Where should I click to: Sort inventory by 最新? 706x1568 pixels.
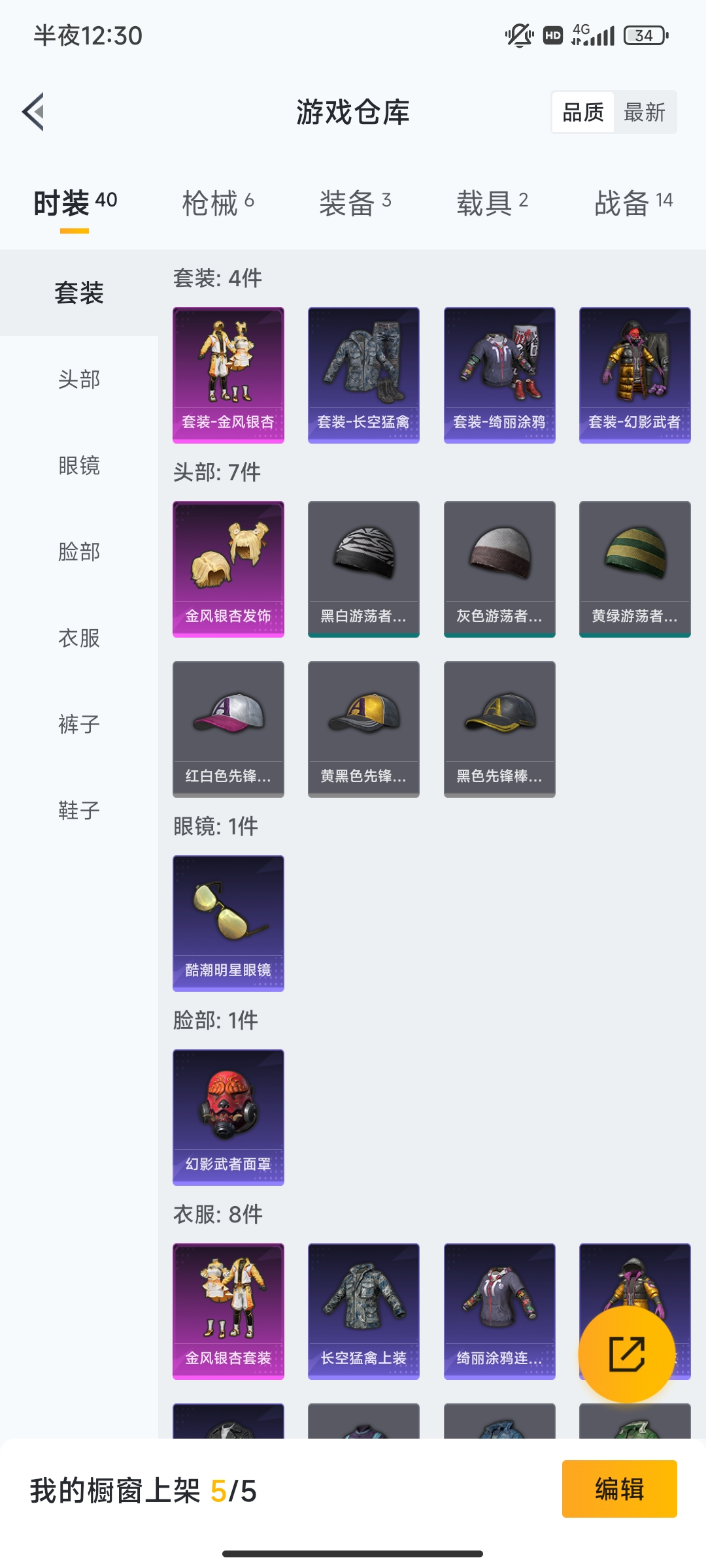pos(644,112)
